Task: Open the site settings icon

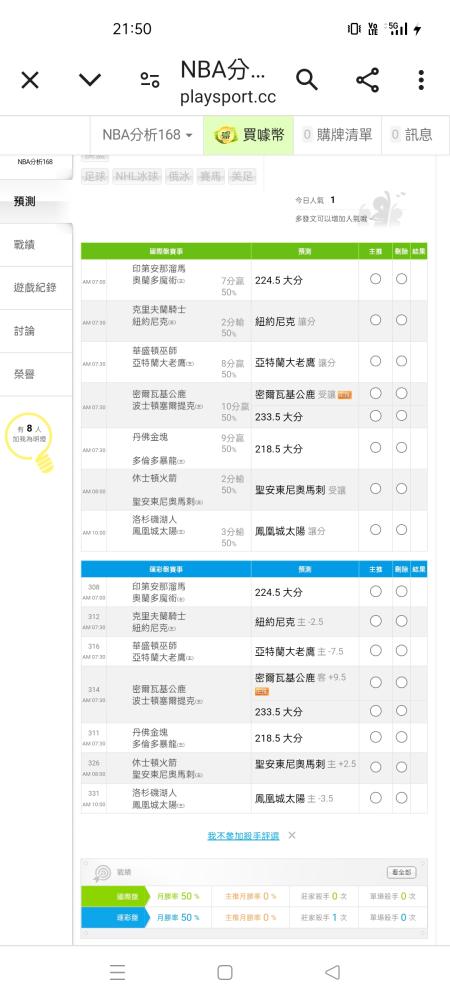Action: 150,80
